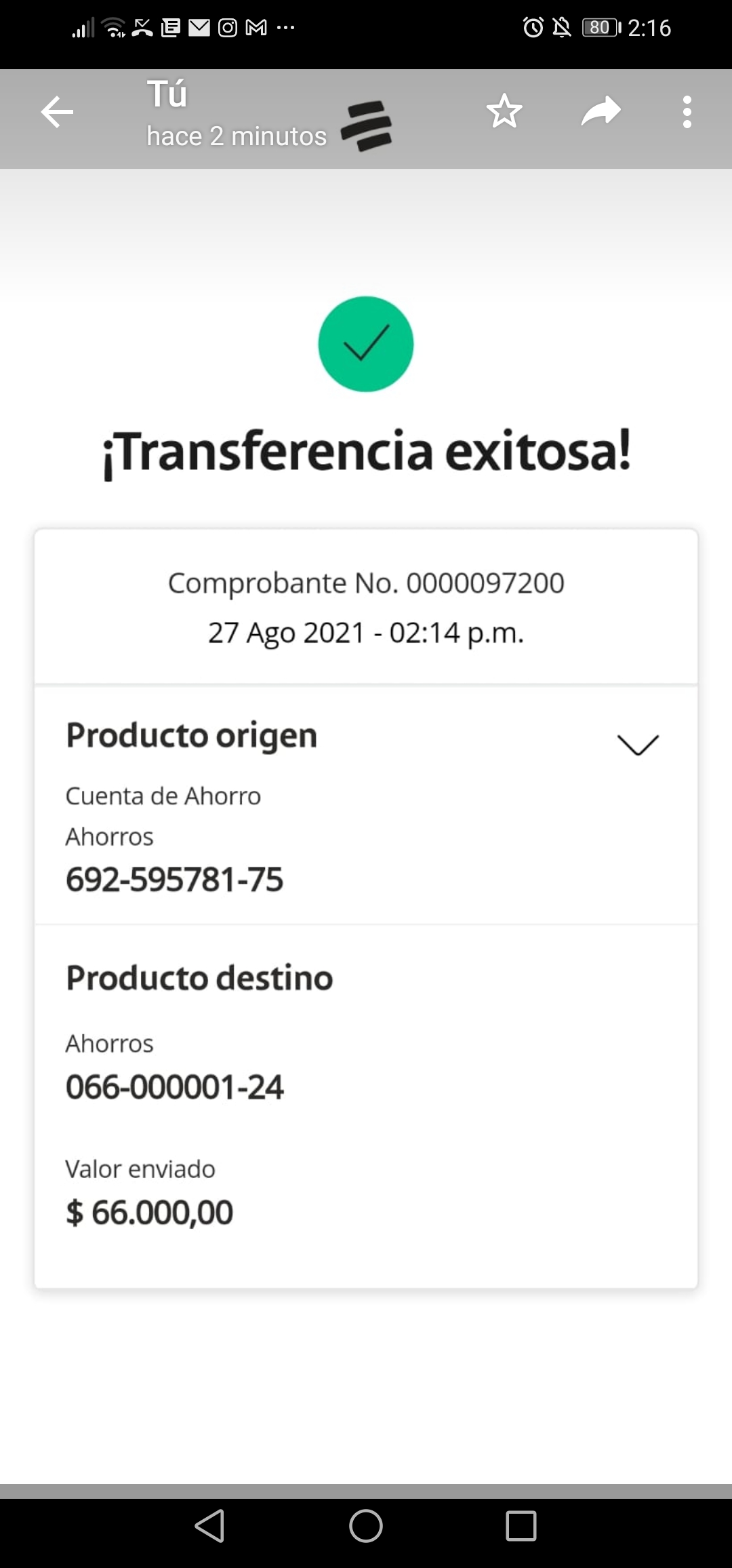This screenshot has width=732, height=1568.
Task: Open the recent apps view
Action: (x=521, y=1526)
